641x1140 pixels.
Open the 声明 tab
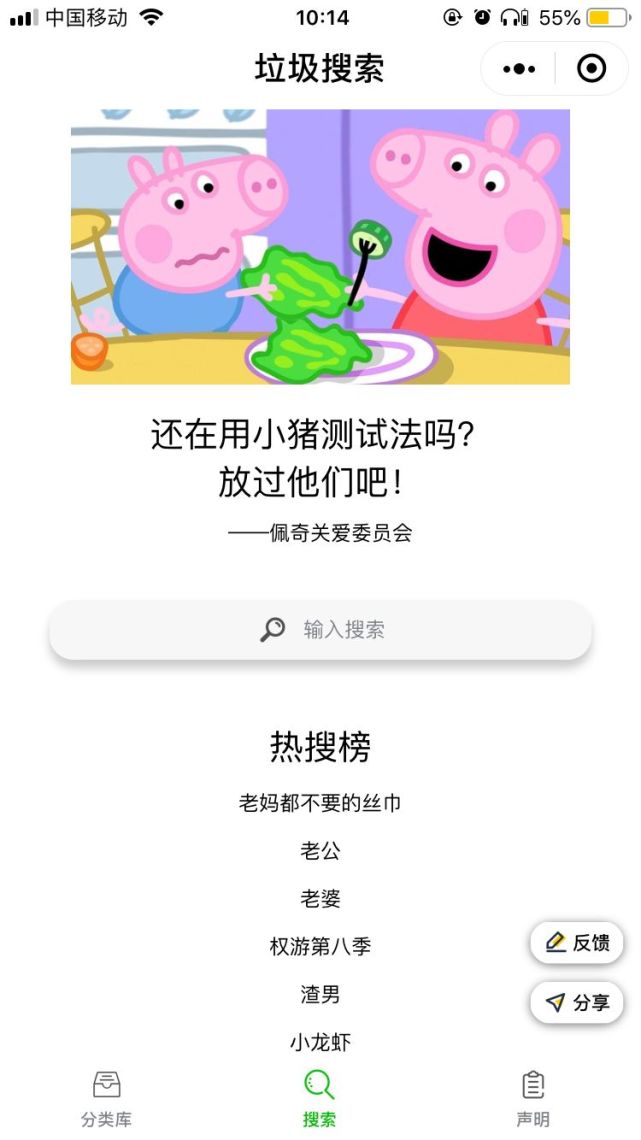tap(533, 1098)
